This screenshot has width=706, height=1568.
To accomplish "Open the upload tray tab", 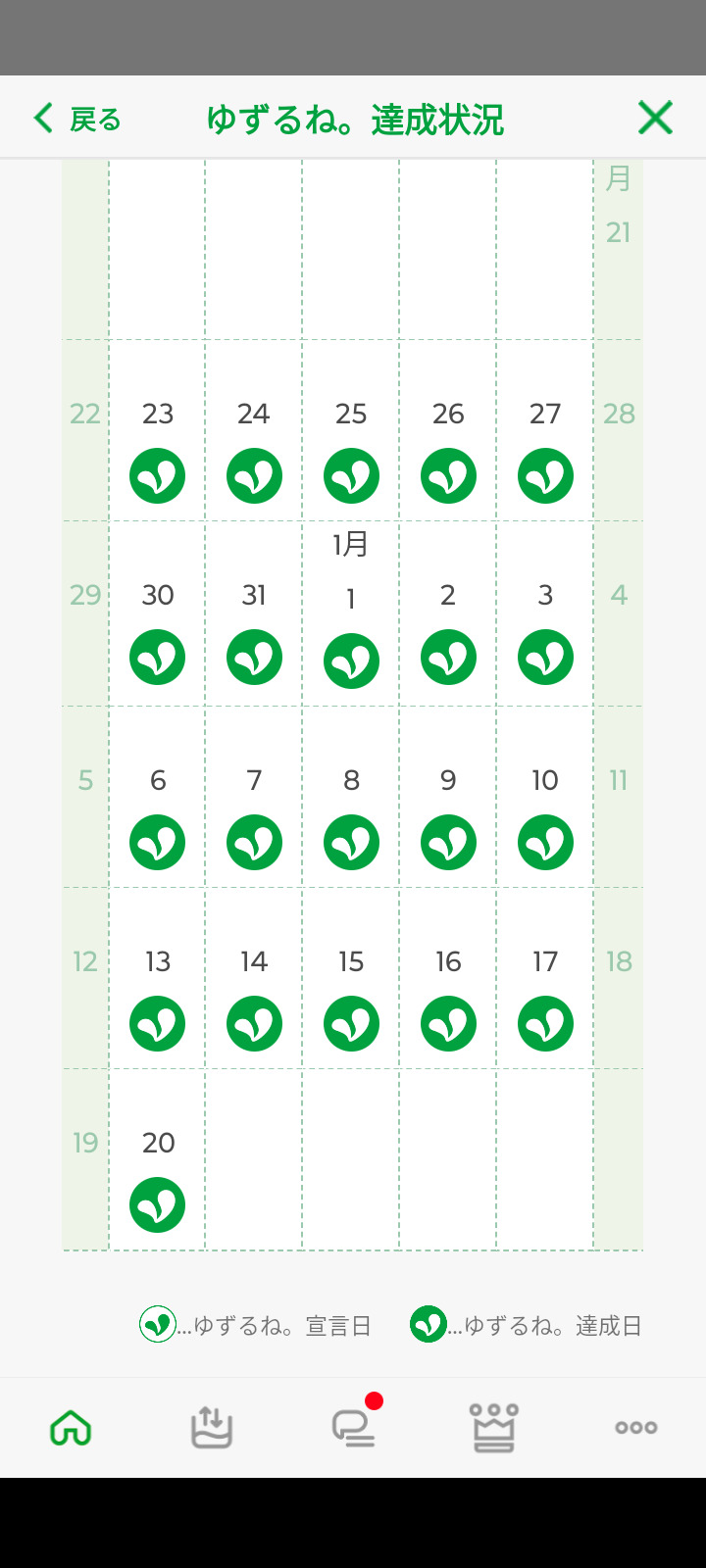I will click(x=212, y=1428).
